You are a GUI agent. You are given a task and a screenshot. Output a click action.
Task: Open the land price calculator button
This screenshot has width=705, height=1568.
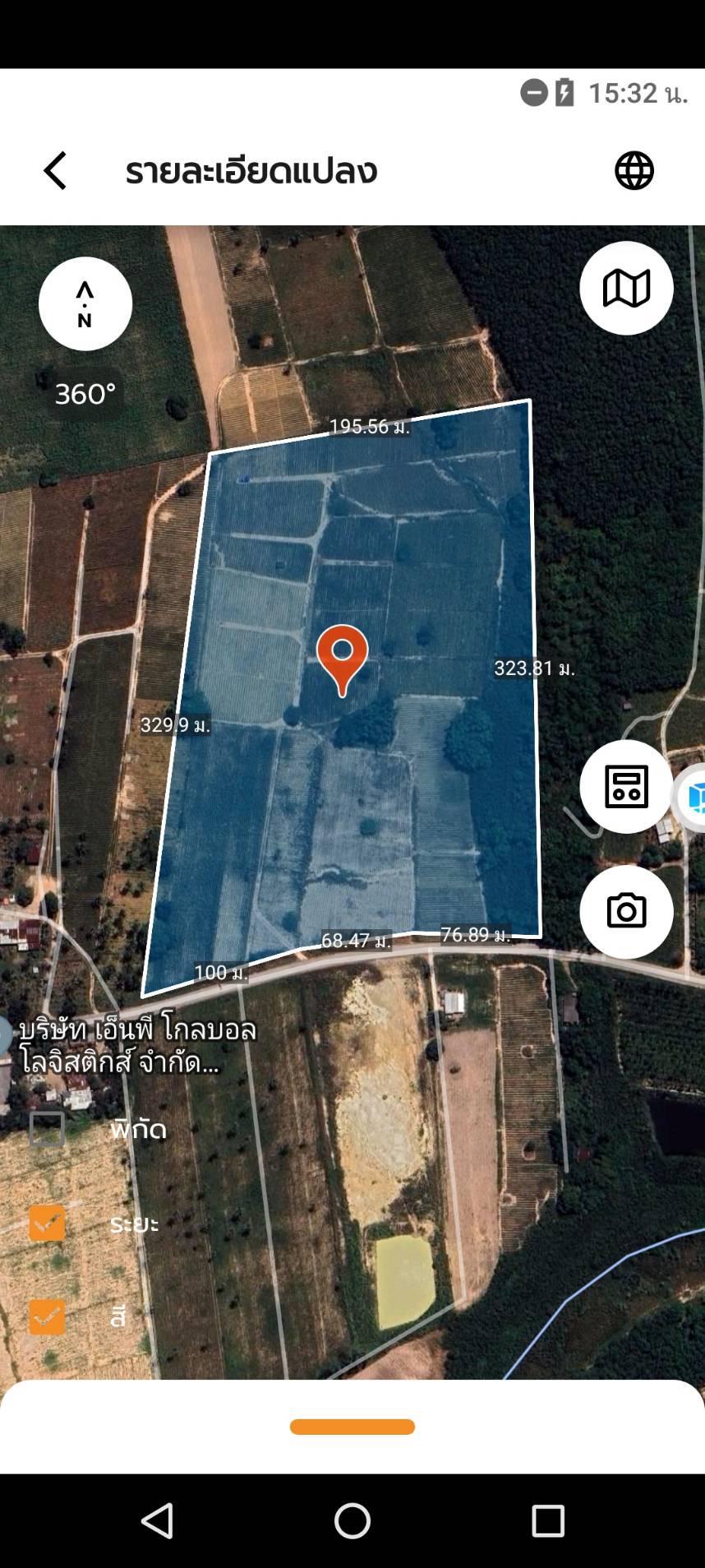coord(626,787)
